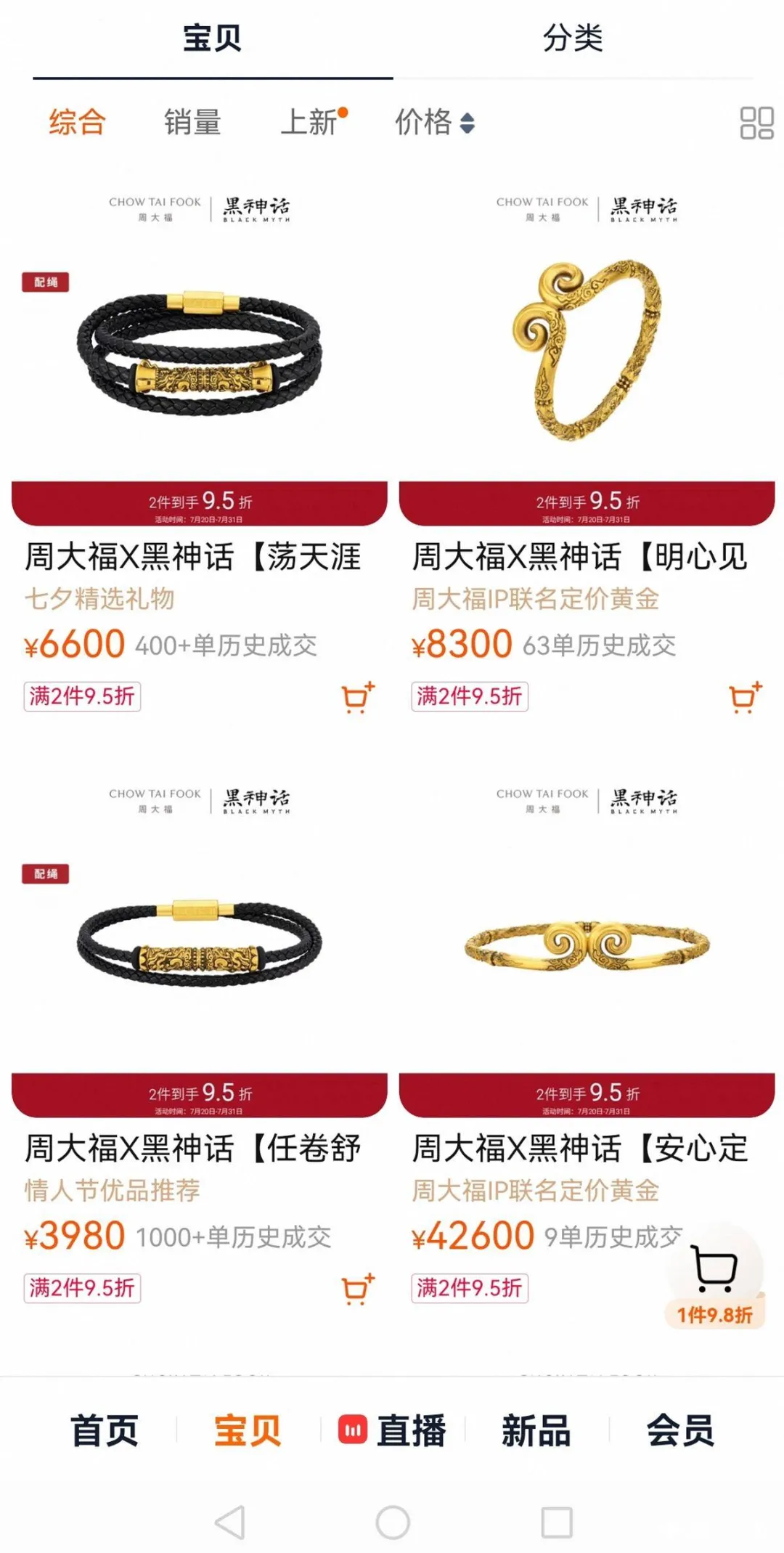Open the 会员 membership tab
The image size is (784, 1553).
(679, 1430)
